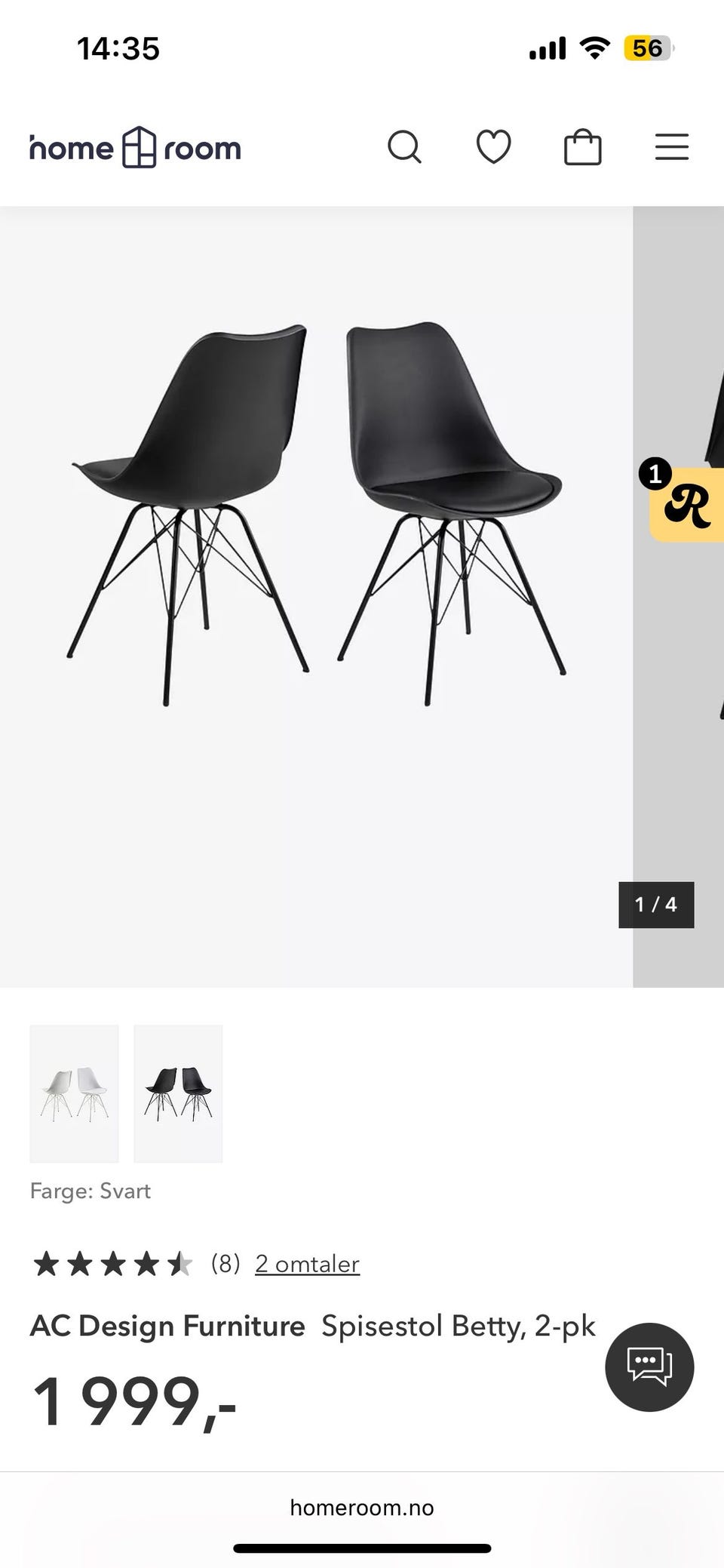Open the search magnifier icon
The width and height of the screenshot is (724, 1568).
(404, 147)
